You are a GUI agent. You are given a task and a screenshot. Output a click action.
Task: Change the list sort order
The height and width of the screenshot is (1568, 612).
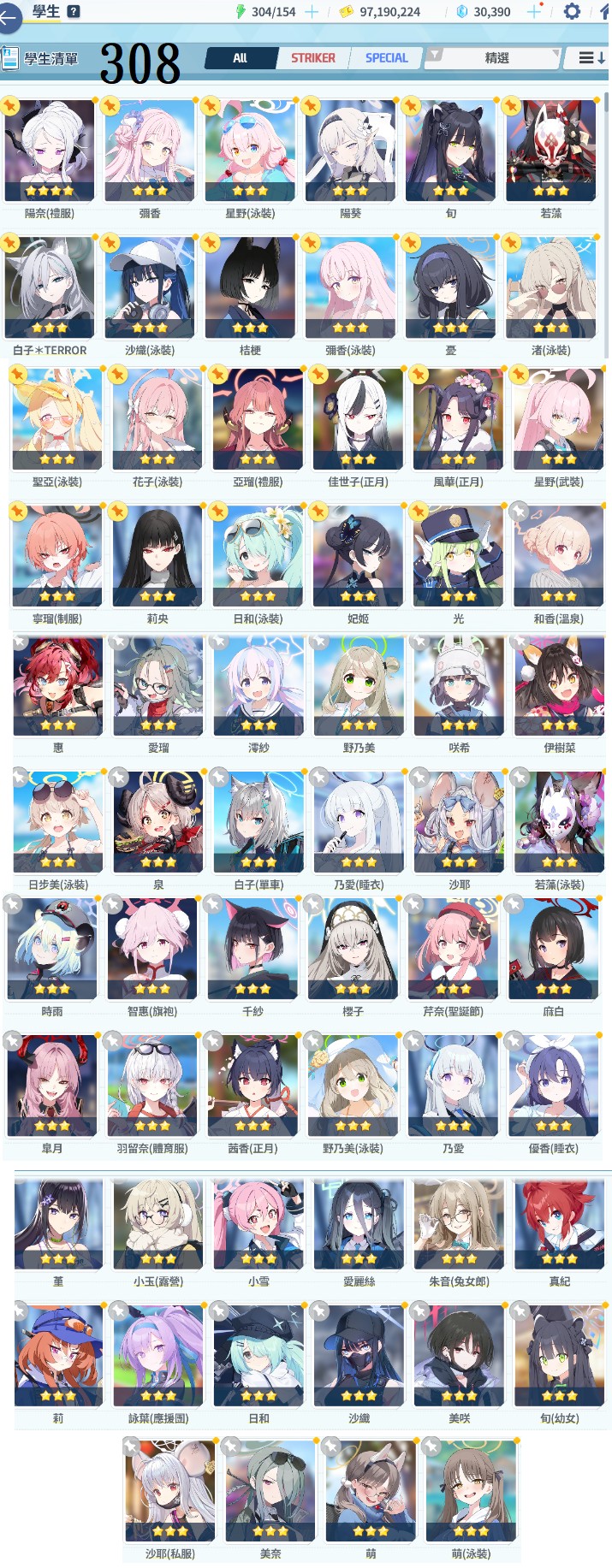[591, 58]
